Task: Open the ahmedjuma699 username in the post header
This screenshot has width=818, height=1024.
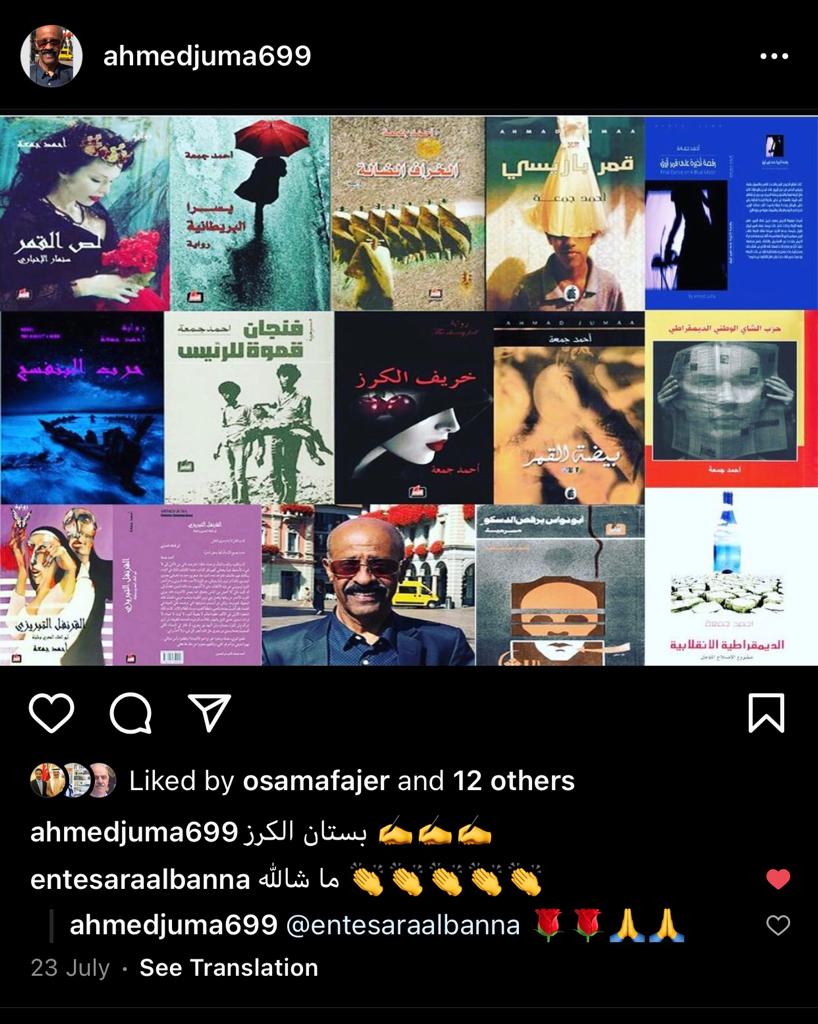Action: pyautogui.click(x=207, y=56)
